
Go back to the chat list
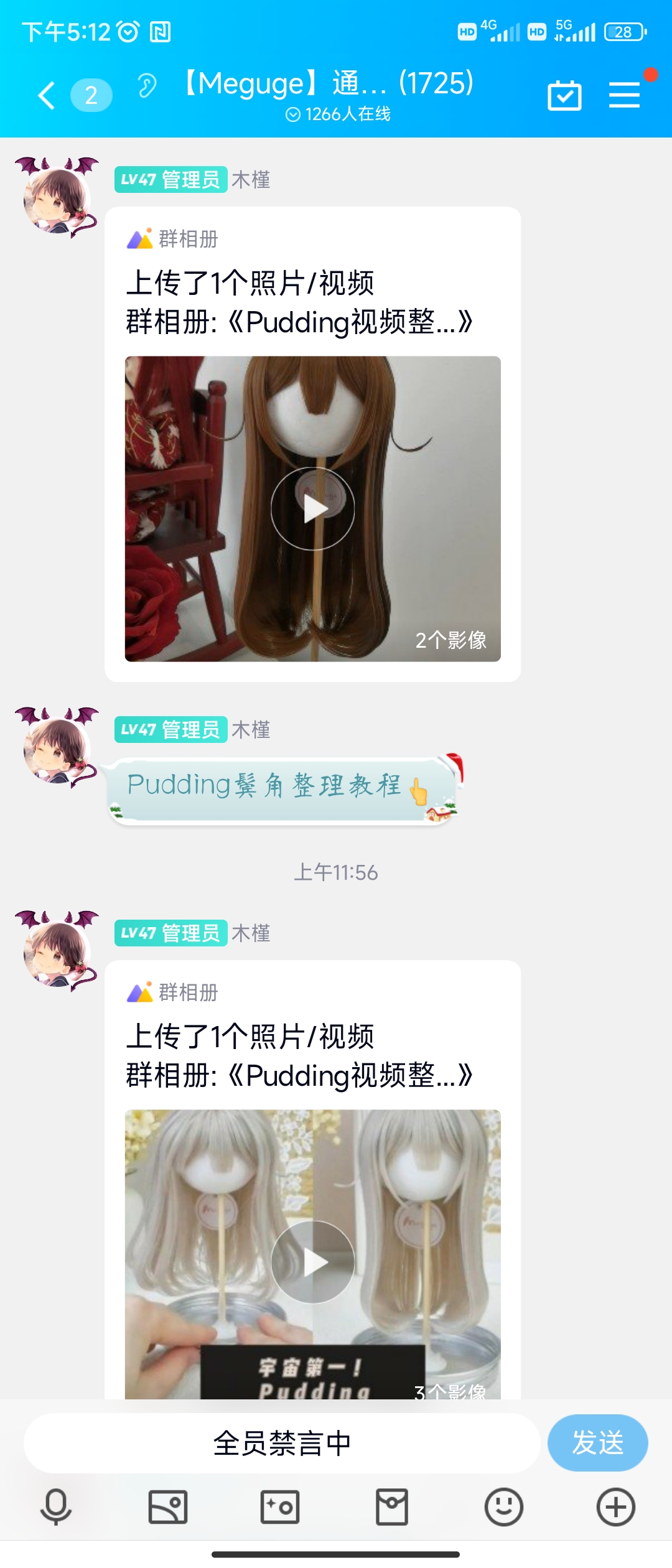pos(47,95)
